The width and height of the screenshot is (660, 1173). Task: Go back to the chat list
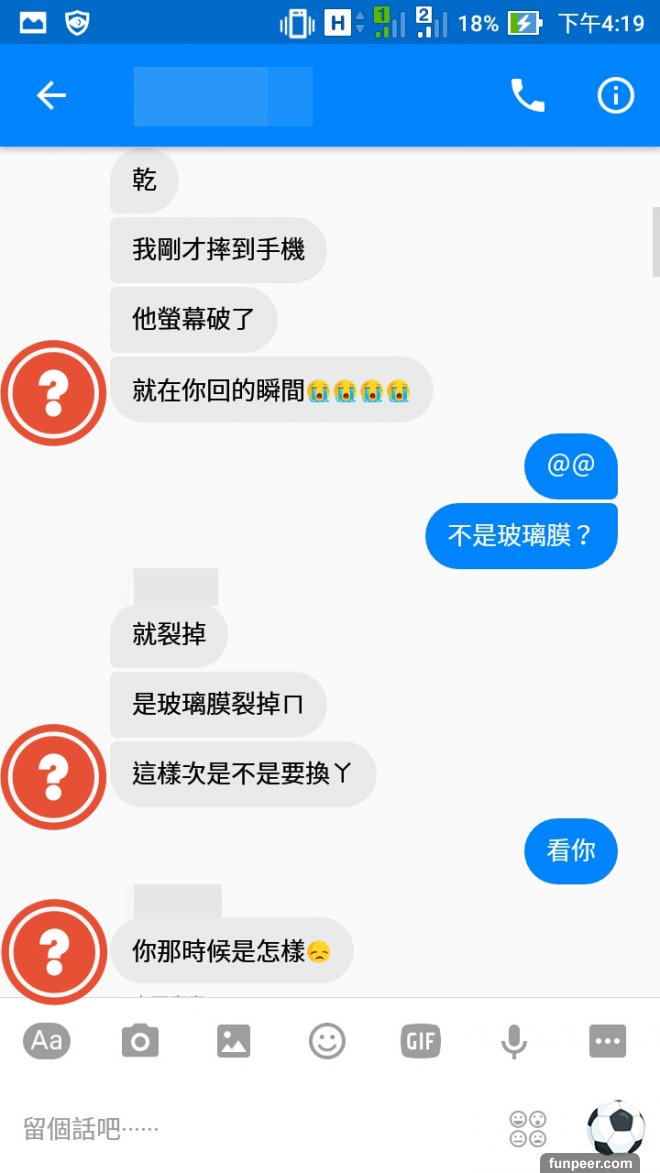coord(51,96)
